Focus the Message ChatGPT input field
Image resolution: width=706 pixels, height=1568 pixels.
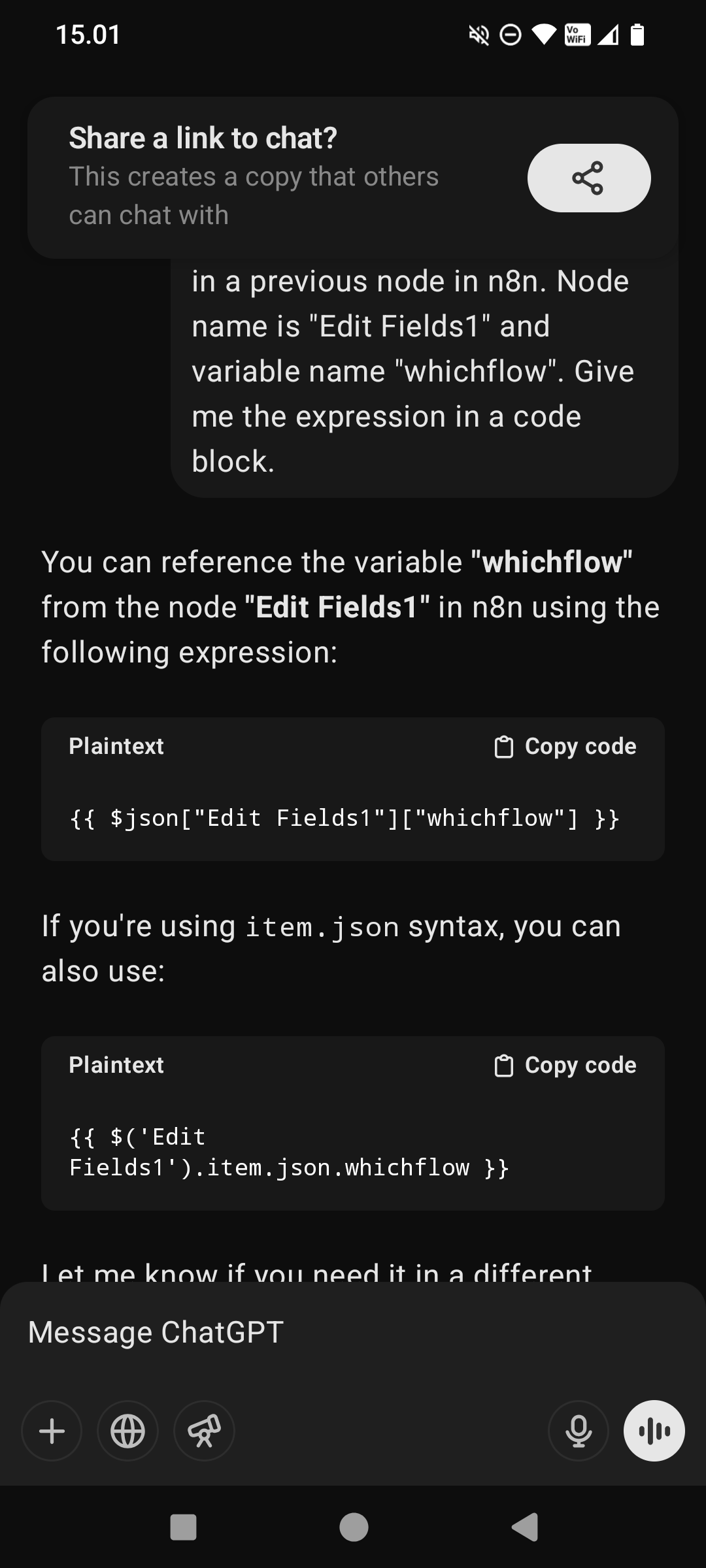pos(353,1332)
